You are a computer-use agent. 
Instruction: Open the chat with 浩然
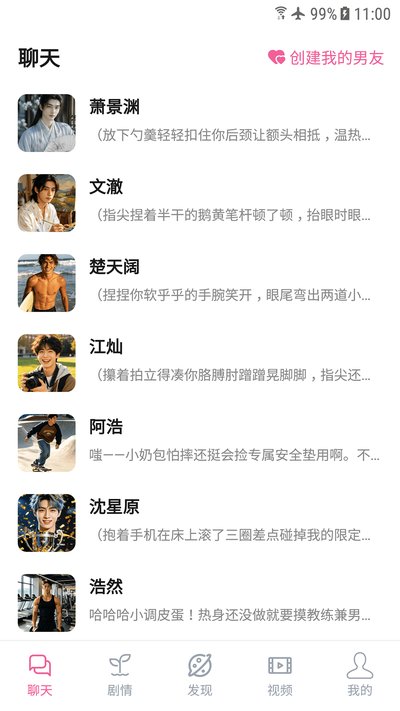(200, 603)
